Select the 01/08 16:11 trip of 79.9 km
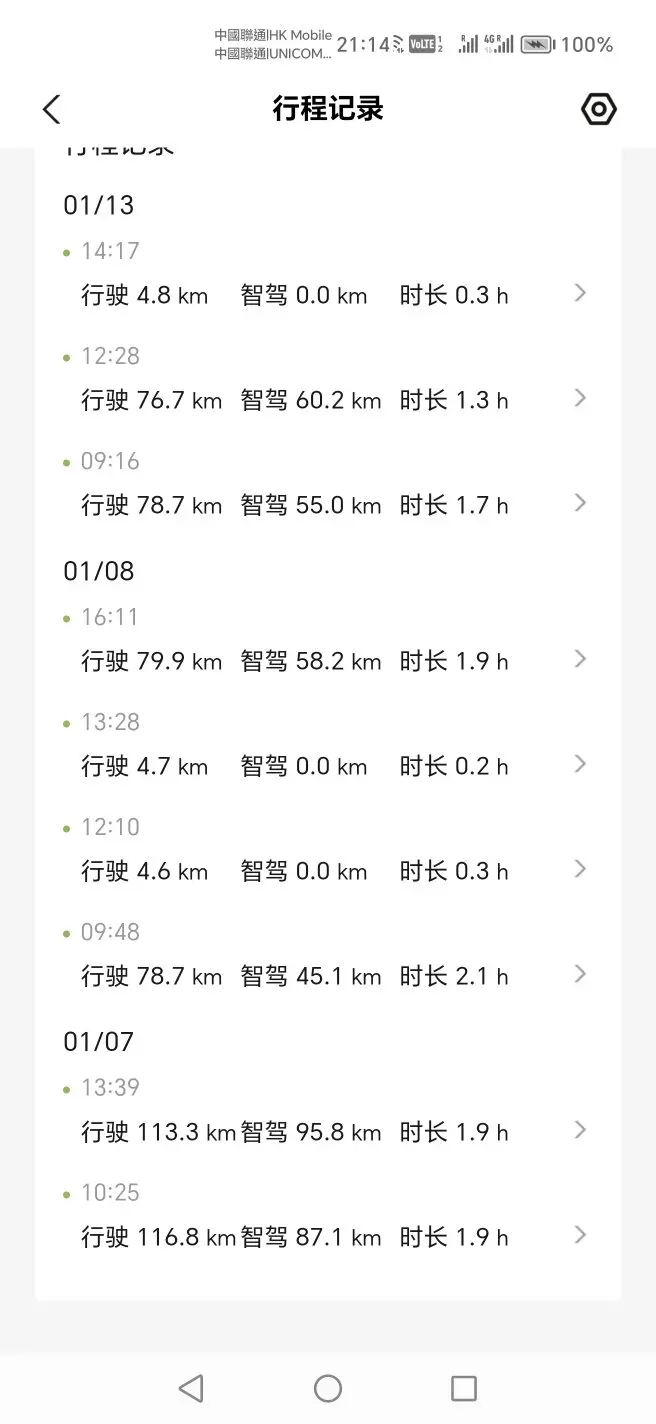 (x=328, y=641)
